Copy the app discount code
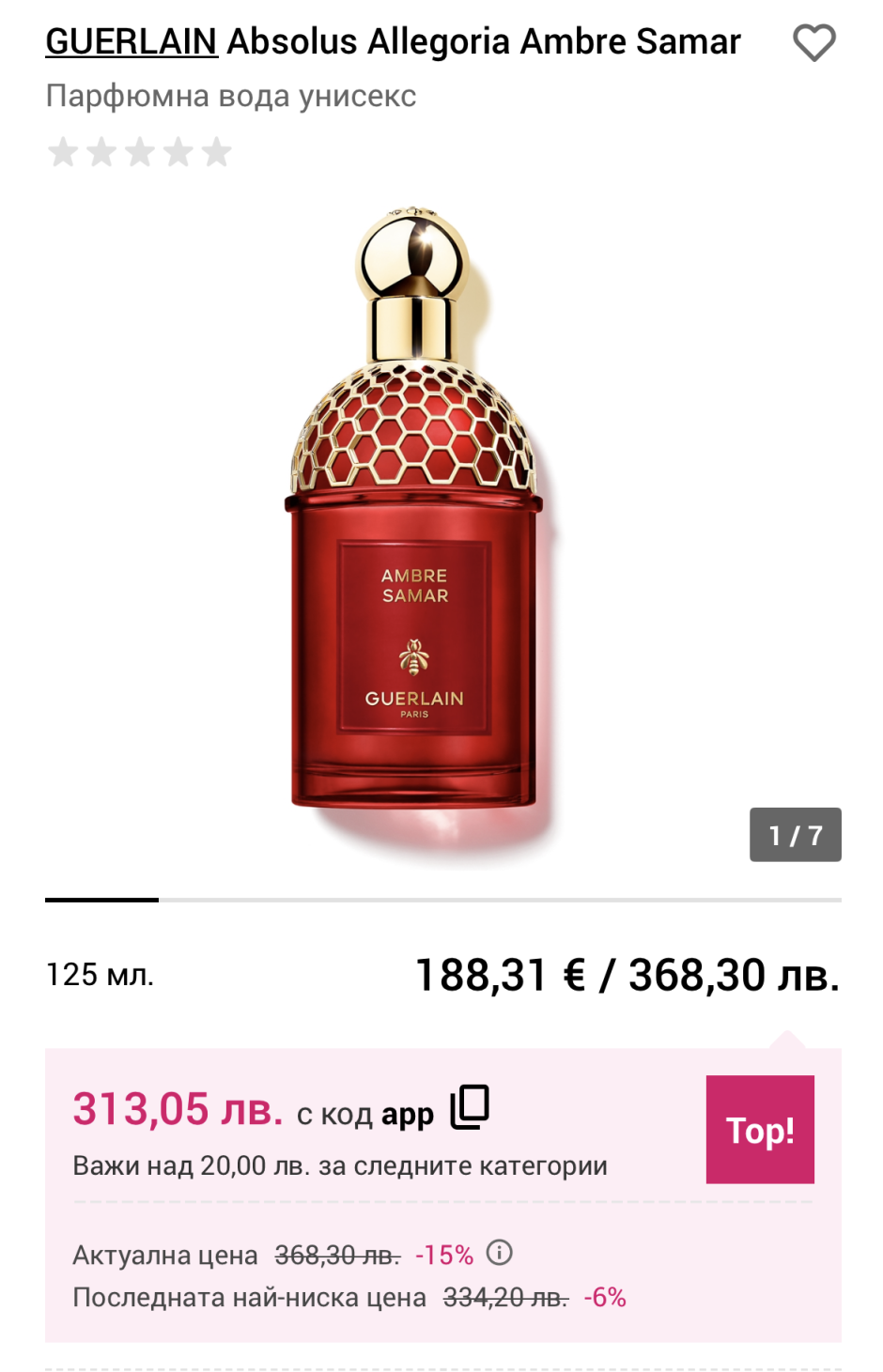This screenshot has width=883, height=1372. (x=470, y=1107)
